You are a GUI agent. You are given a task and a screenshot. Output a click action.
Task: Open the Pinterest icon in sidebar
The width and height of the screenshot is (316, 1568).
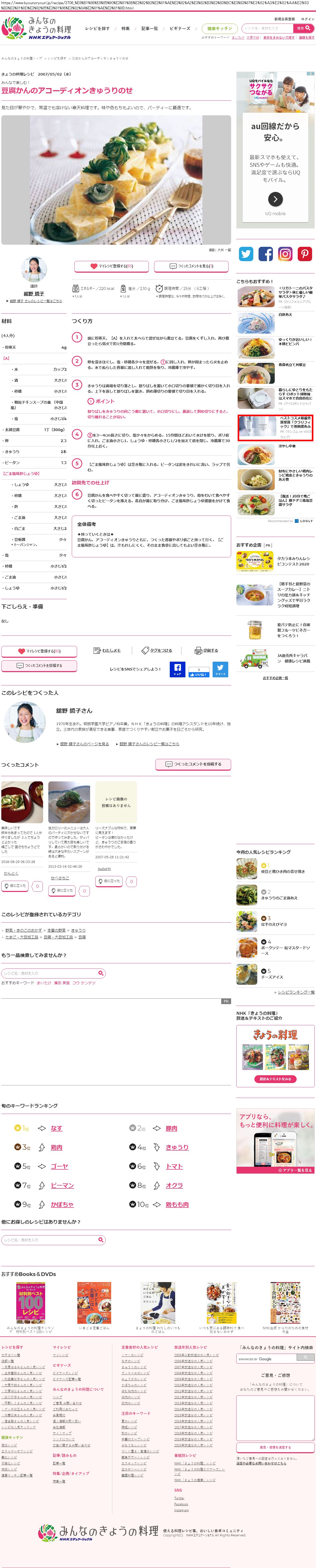point(305,254)
